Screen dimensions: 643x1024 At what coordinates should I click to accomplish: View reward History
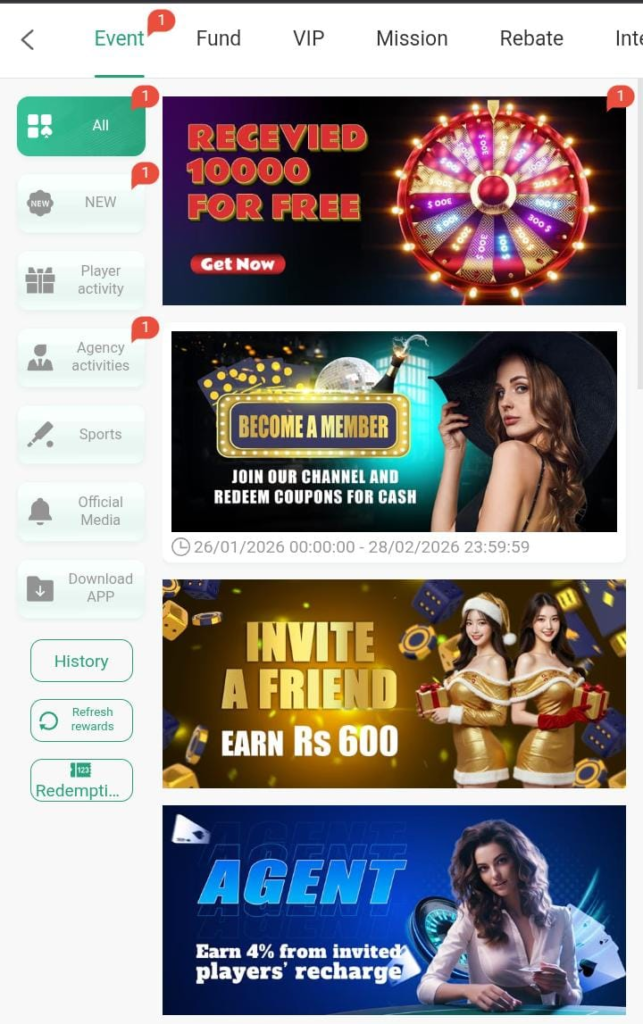coord(81,661)
